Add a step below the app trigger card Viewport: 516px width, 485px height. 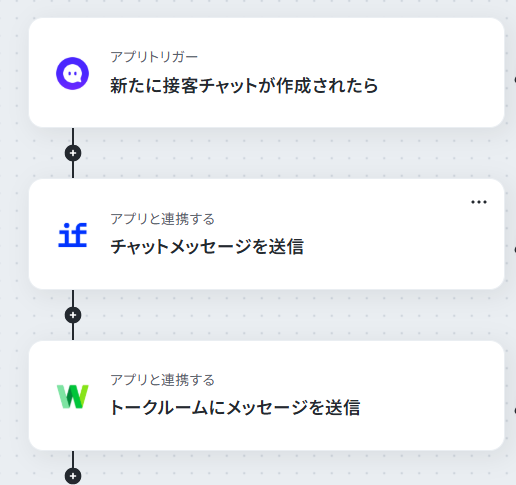[x=73, y=153]
